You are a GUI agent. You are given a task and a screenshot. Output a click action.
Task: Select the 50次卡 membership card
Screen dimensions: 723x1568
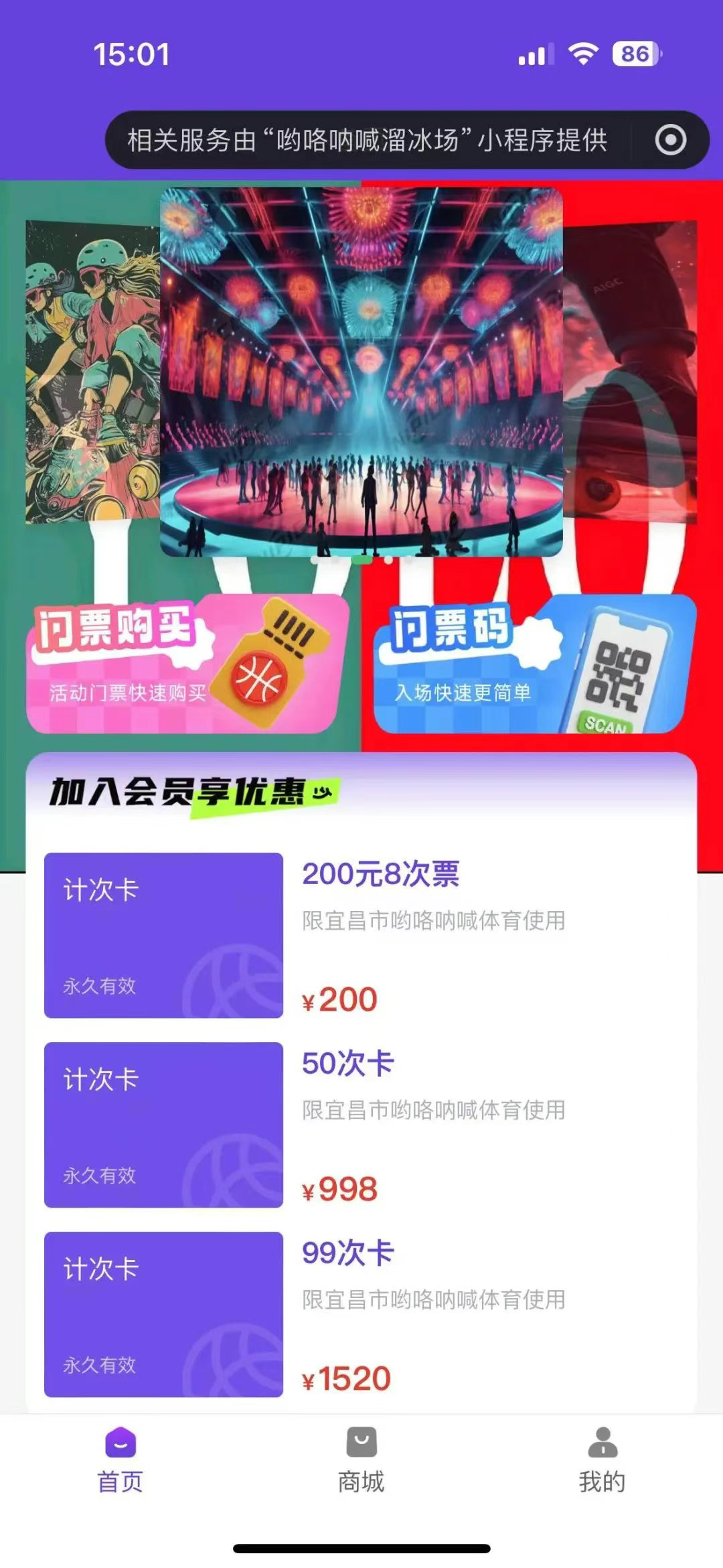pyautogui.click(x=361, y=1125)
